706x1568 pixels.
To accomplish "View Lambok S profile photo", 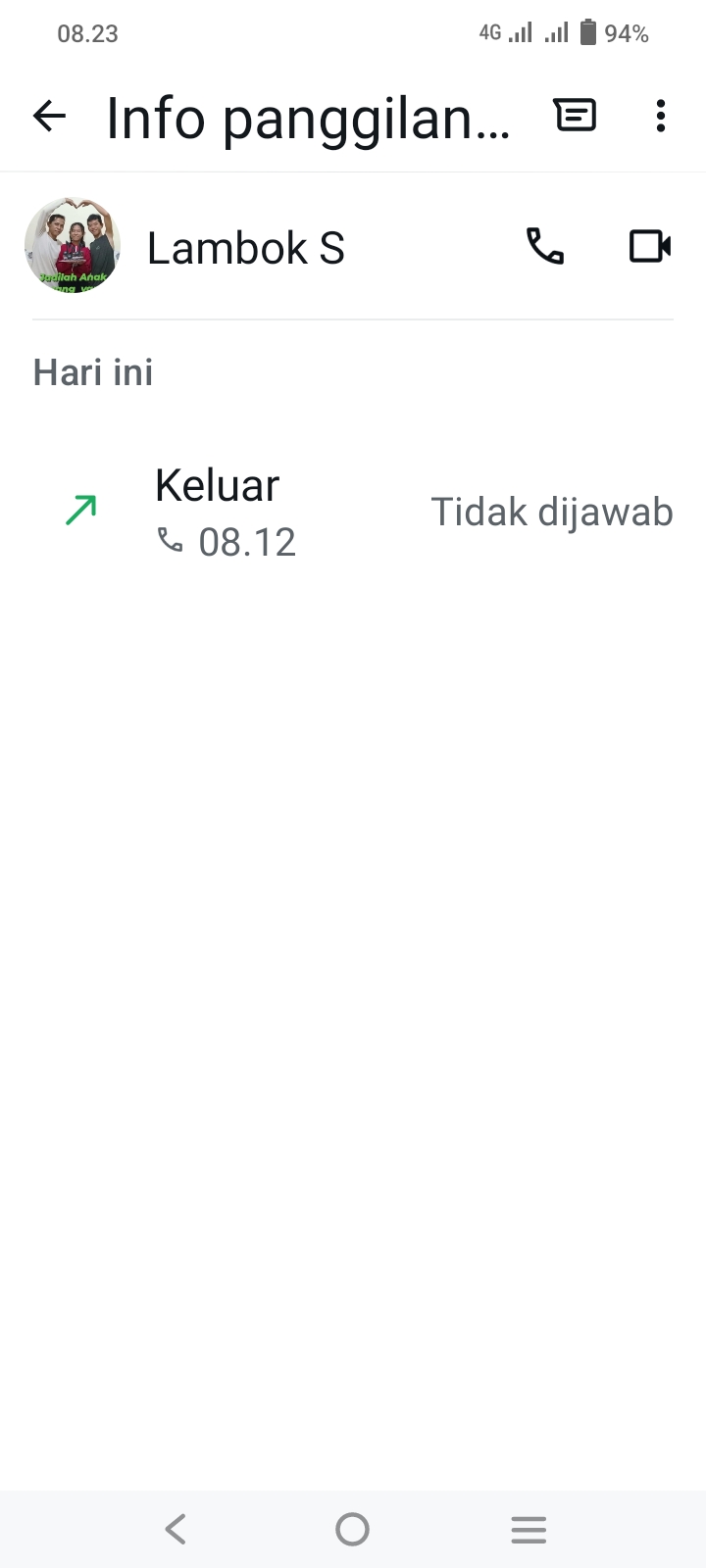I will click(73, 246).
